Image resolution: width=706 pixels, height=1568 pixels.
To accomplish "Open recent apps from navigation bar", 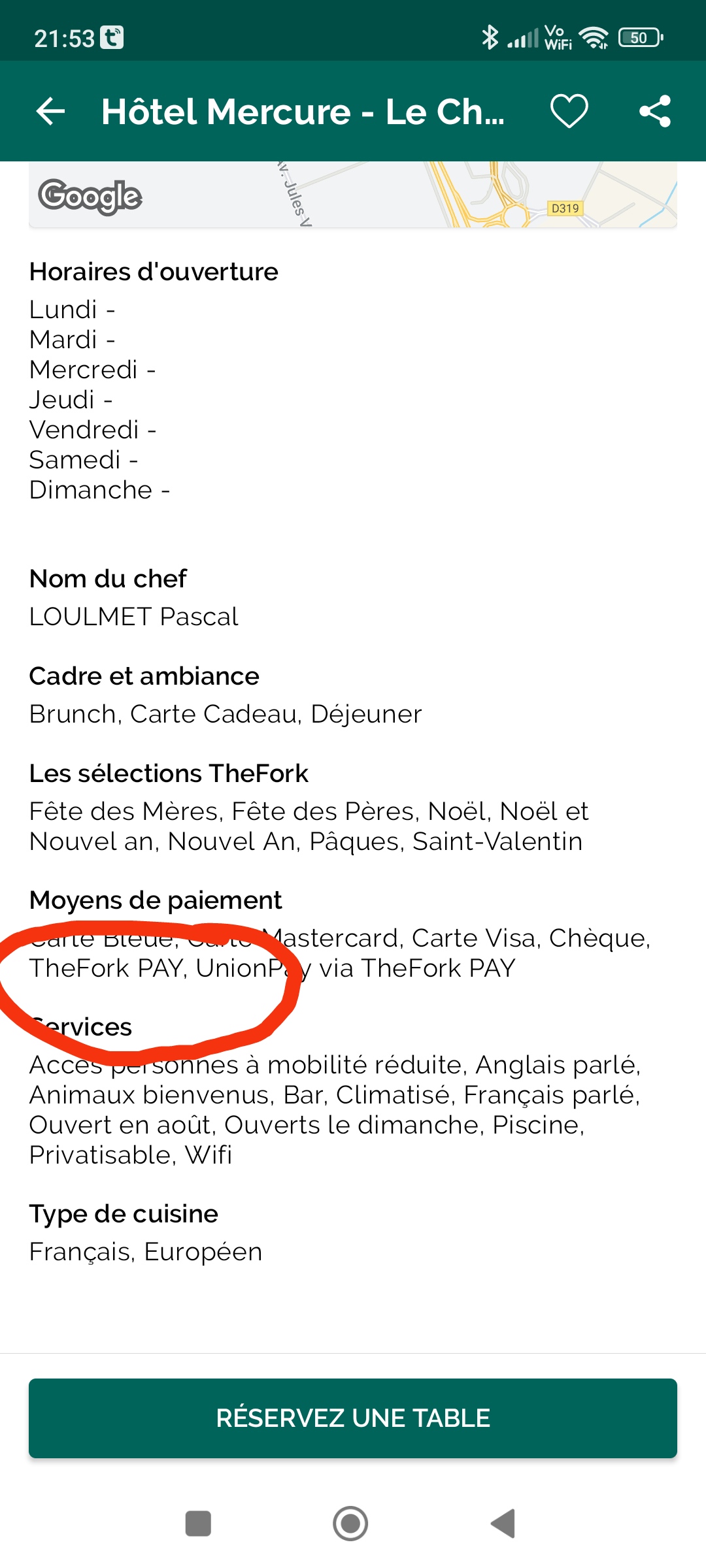I will tap(198, 1524).
